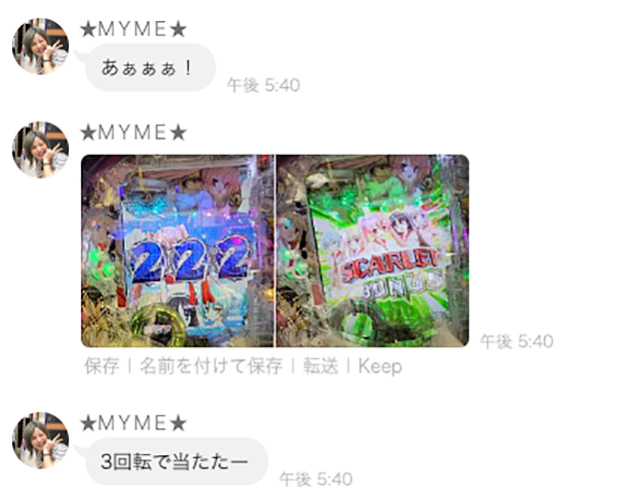Save the photos to Keep

click(x=380, y=366)
